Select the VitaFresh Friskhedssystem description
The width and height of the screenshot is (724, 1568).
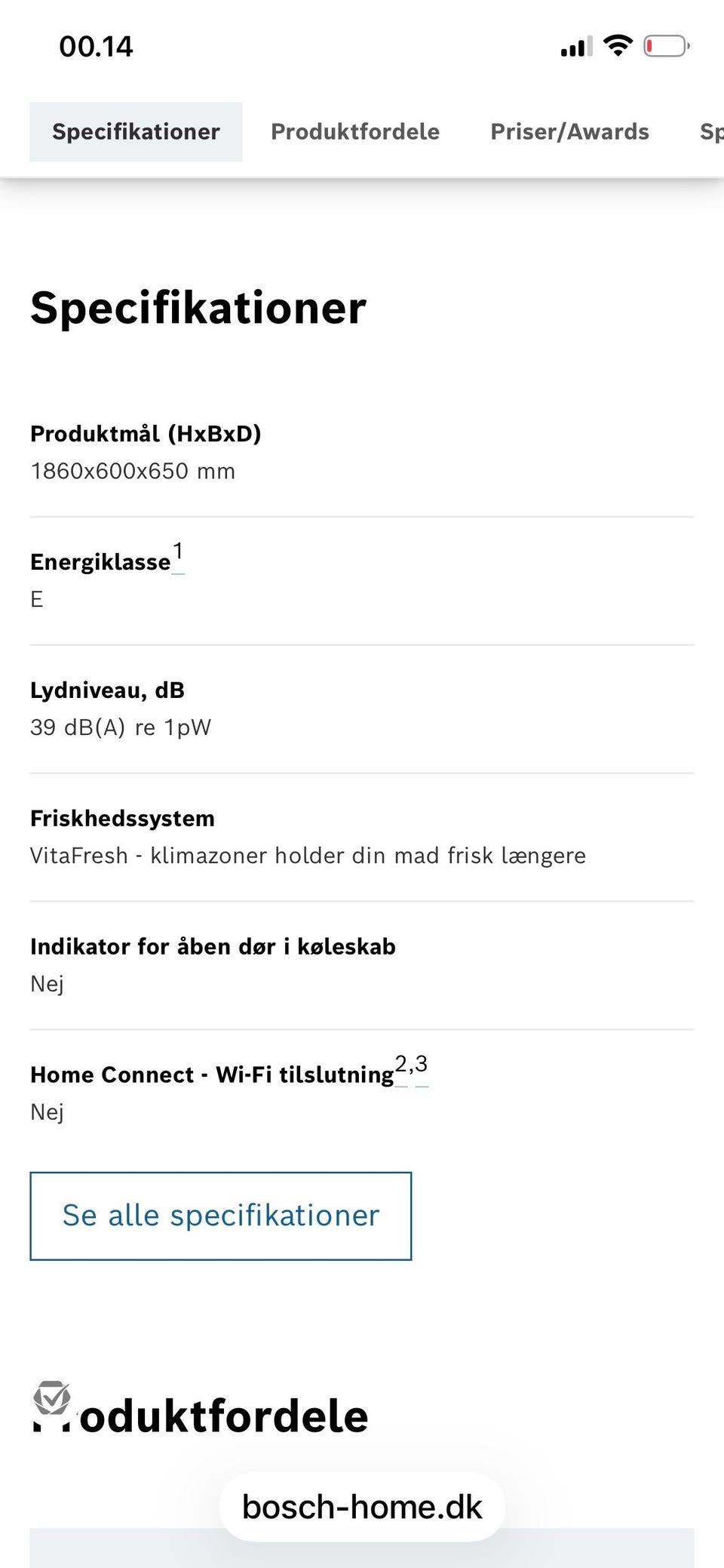308,856
